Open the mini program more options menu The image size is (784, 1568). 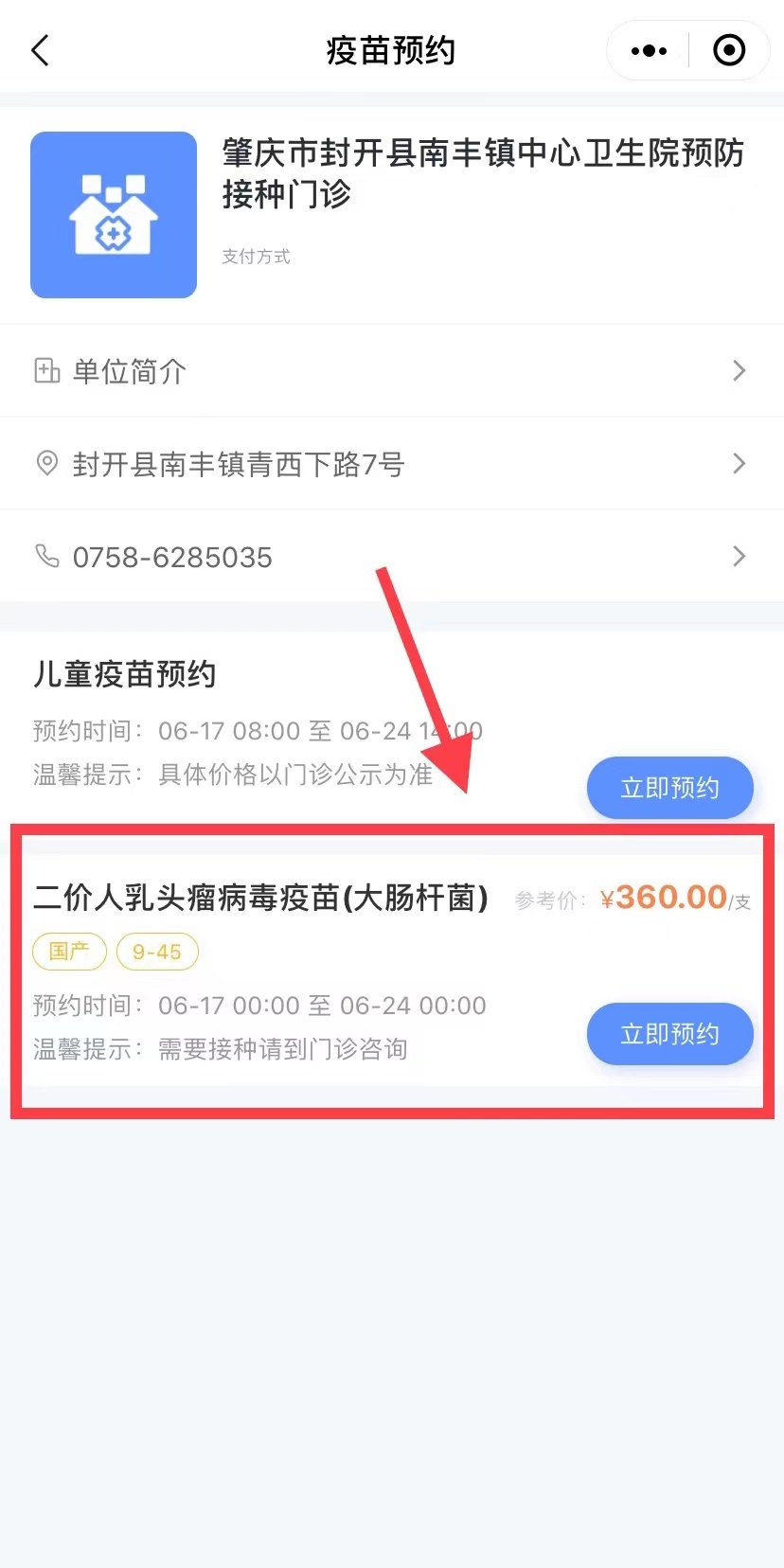pos(649,50)
